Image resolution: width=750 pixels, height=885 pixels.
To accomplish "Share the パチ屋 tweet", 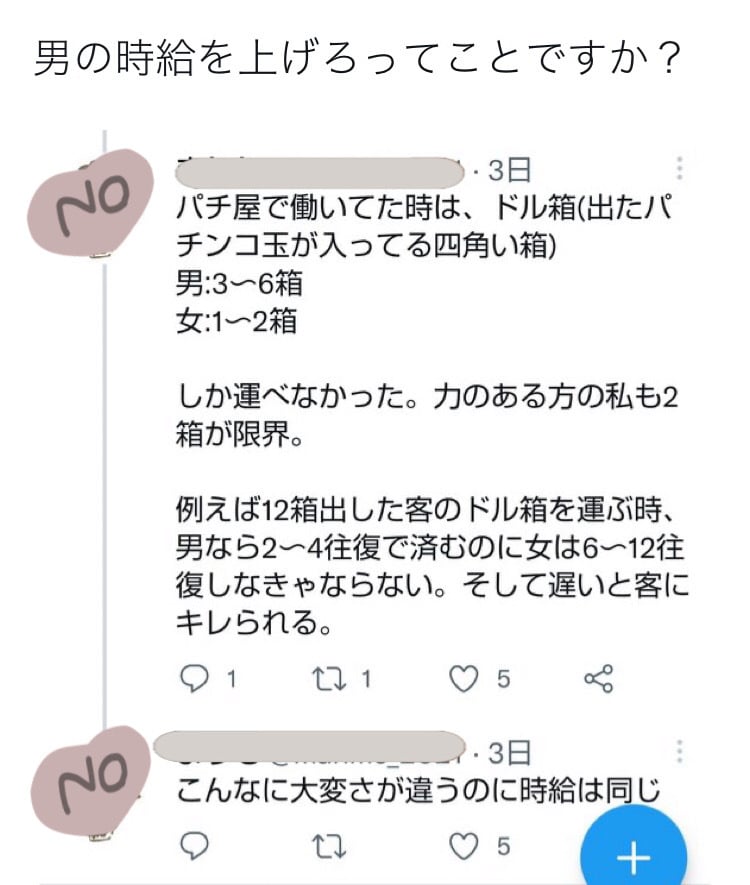I will [x=597, y=680].
